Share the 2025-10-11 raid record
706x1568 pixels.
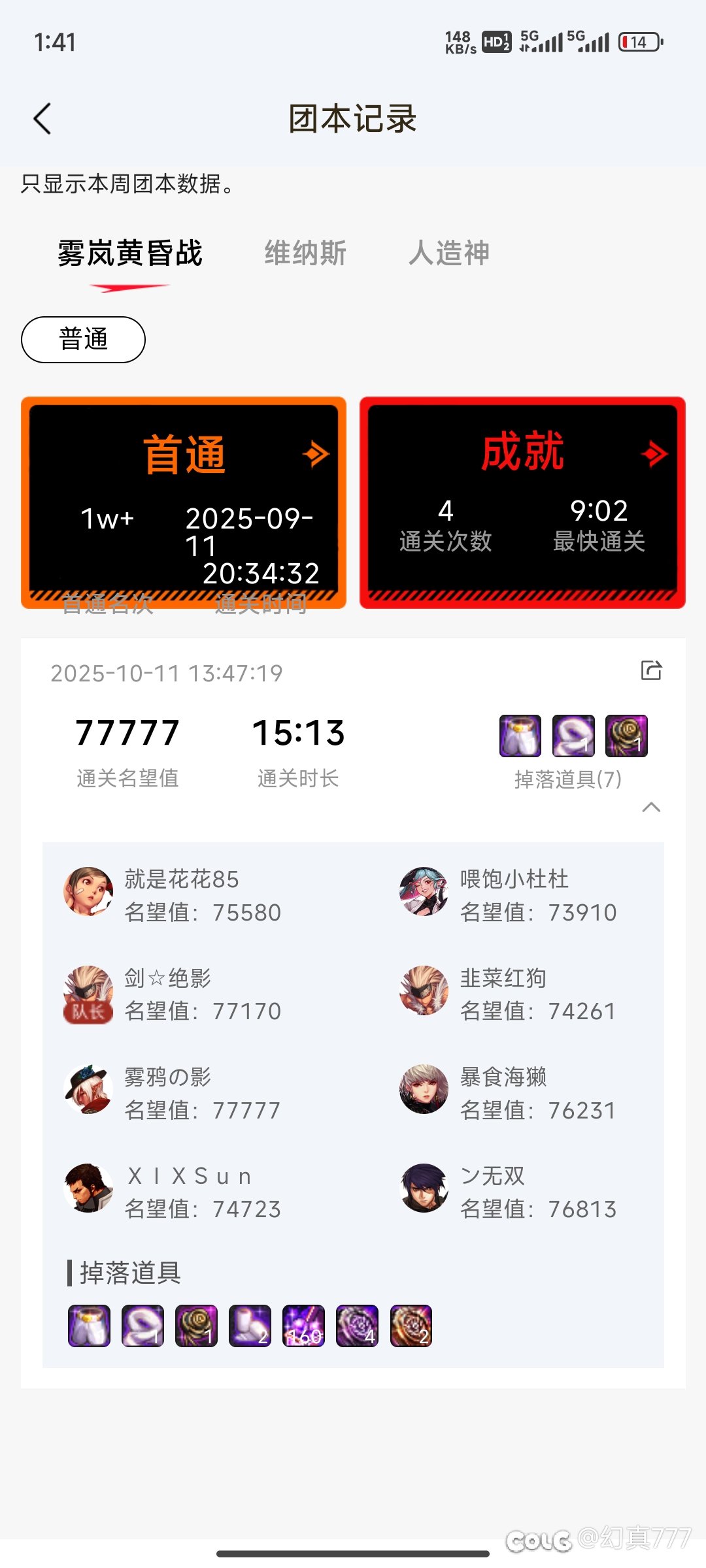651,671
